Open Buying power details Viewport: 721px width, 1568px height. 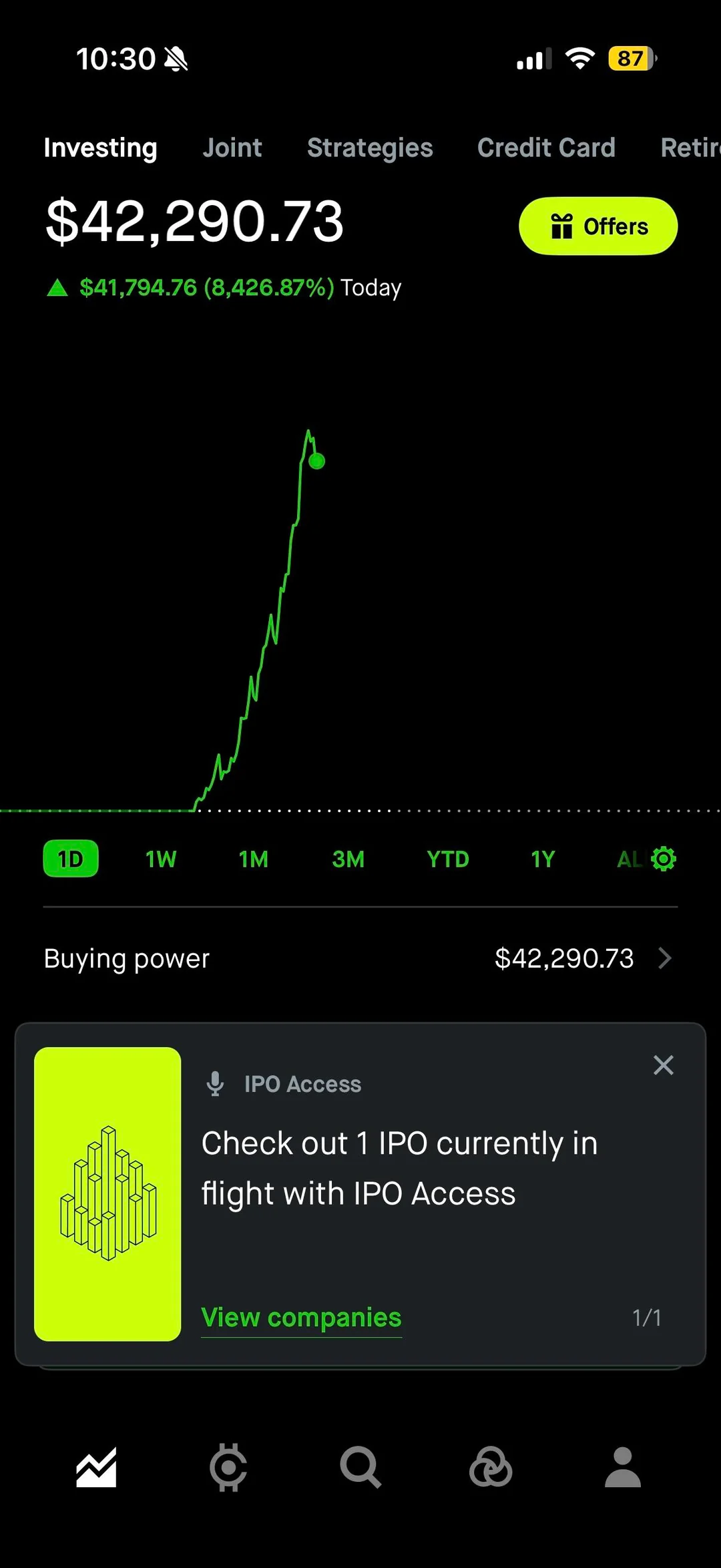[360, 958]
